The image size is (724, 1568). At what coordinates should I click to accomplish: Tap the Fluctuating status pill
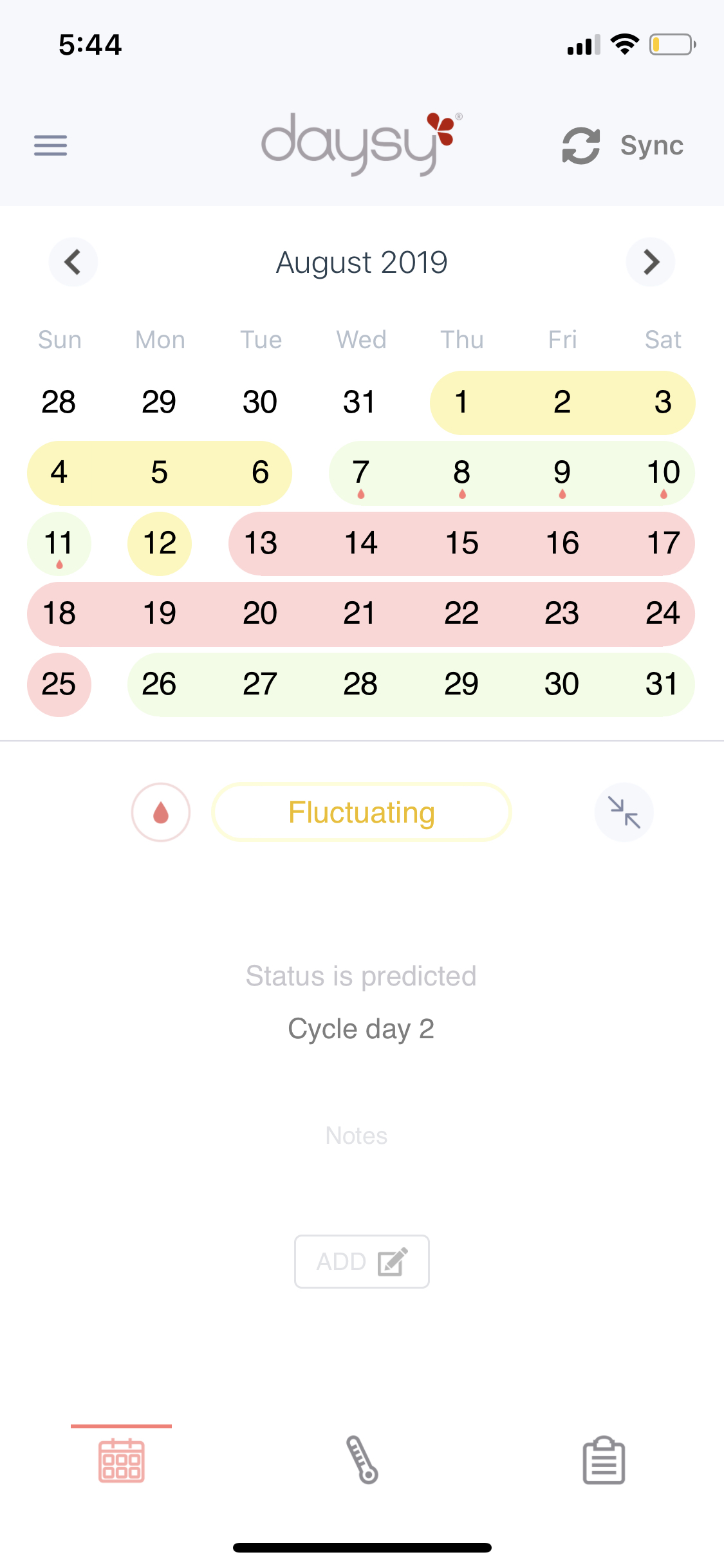[360, 812]
